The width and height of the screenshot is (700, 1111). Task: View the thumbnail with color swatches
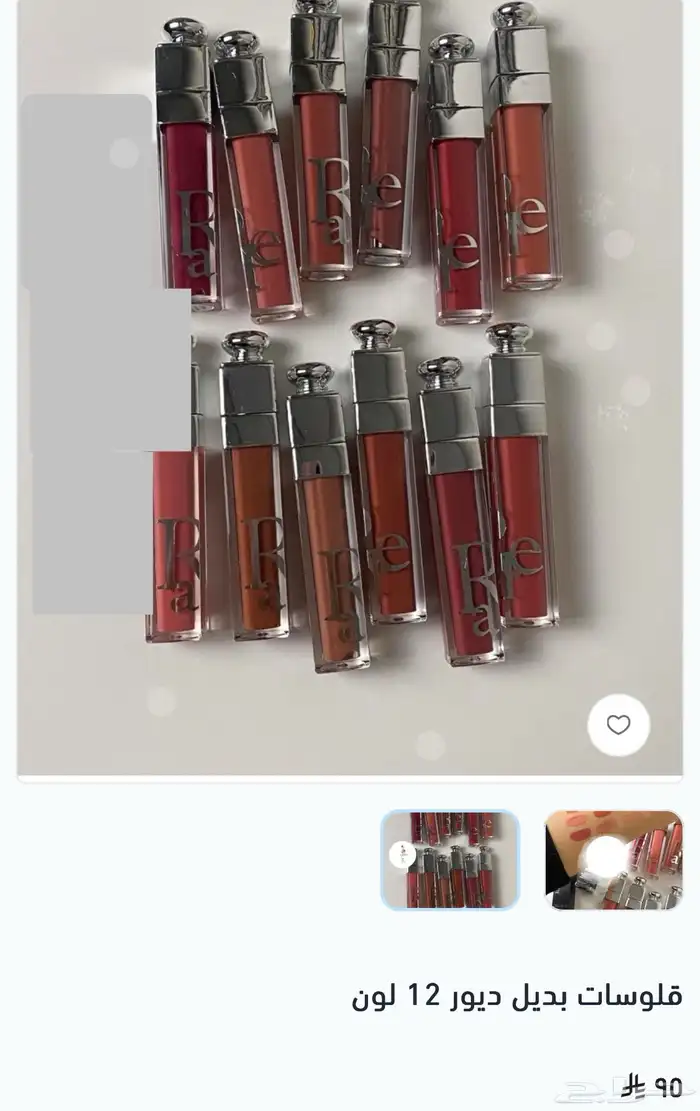[614, 860]
